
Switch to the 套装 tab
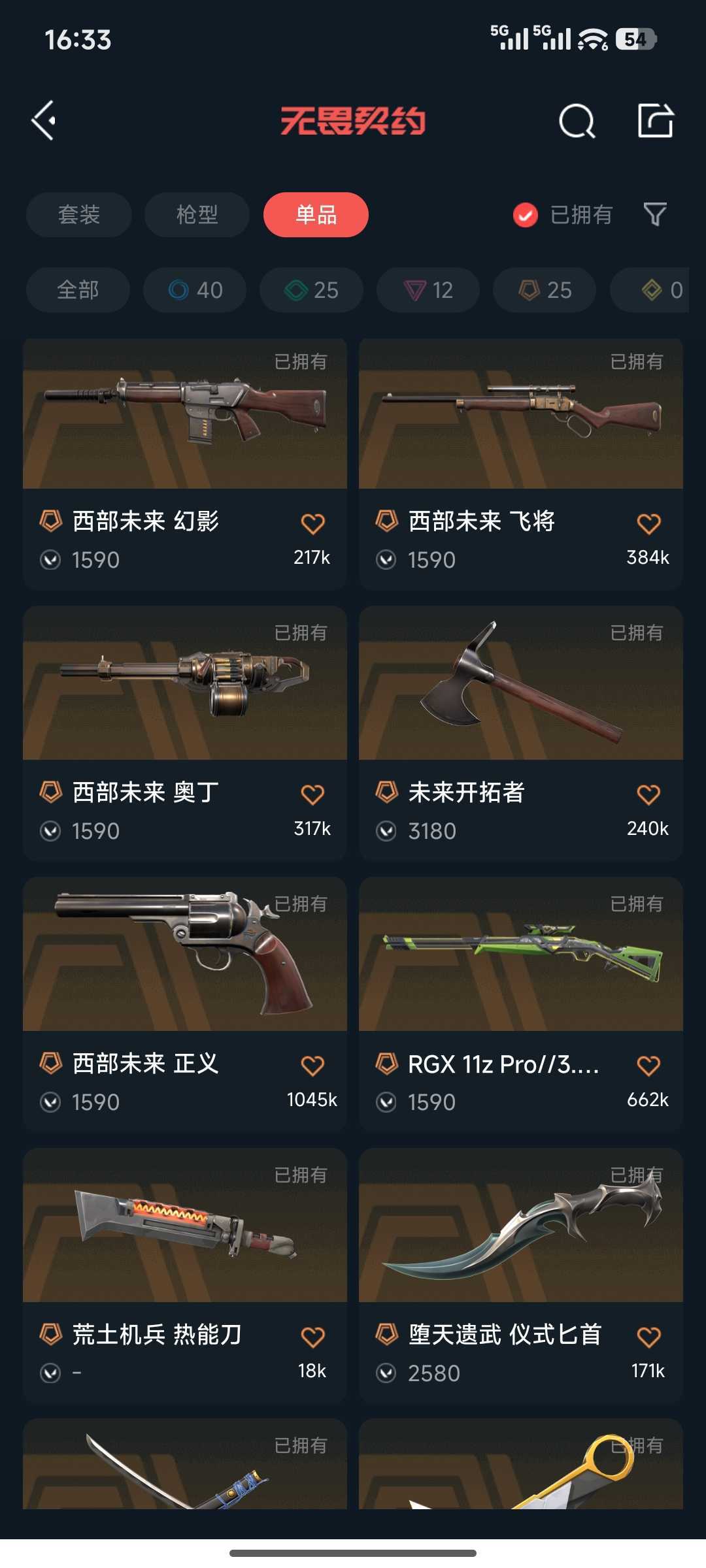tap(79, 214)
